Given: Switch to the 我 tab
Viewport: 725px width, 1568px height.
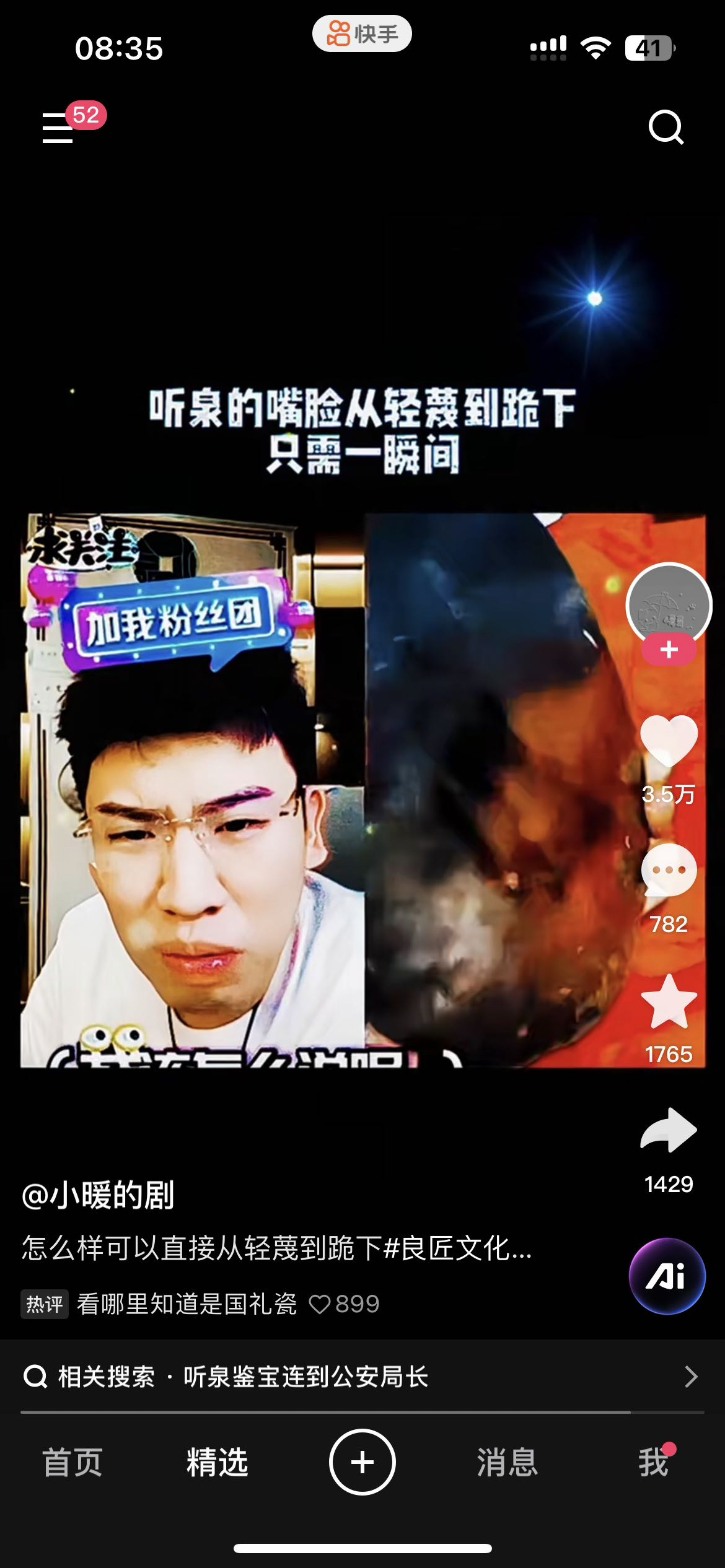Looking at the screenshot, I should pos(653,1463).
